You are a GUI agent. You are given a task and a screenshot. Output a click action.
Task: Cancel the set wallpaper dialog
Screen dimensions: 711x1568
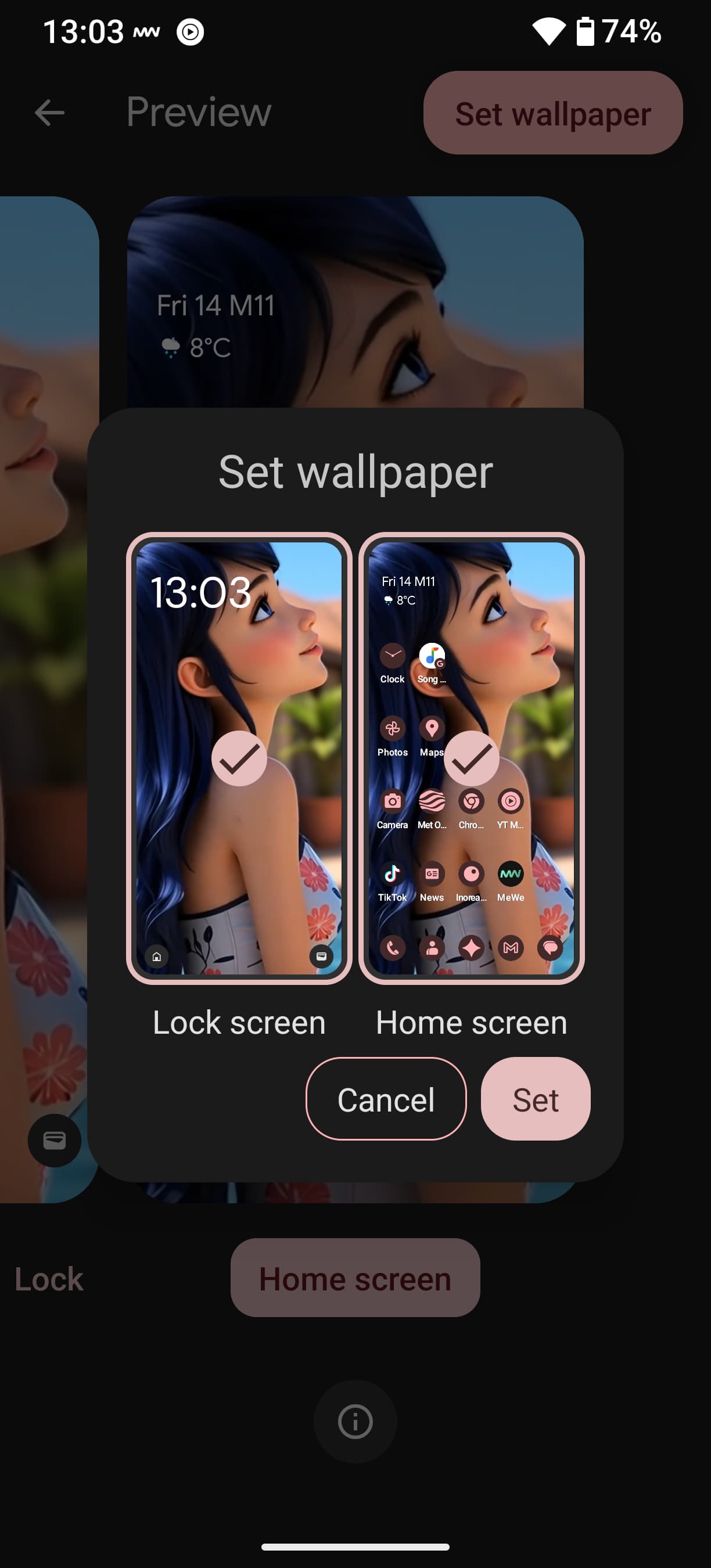[386, 1099]
